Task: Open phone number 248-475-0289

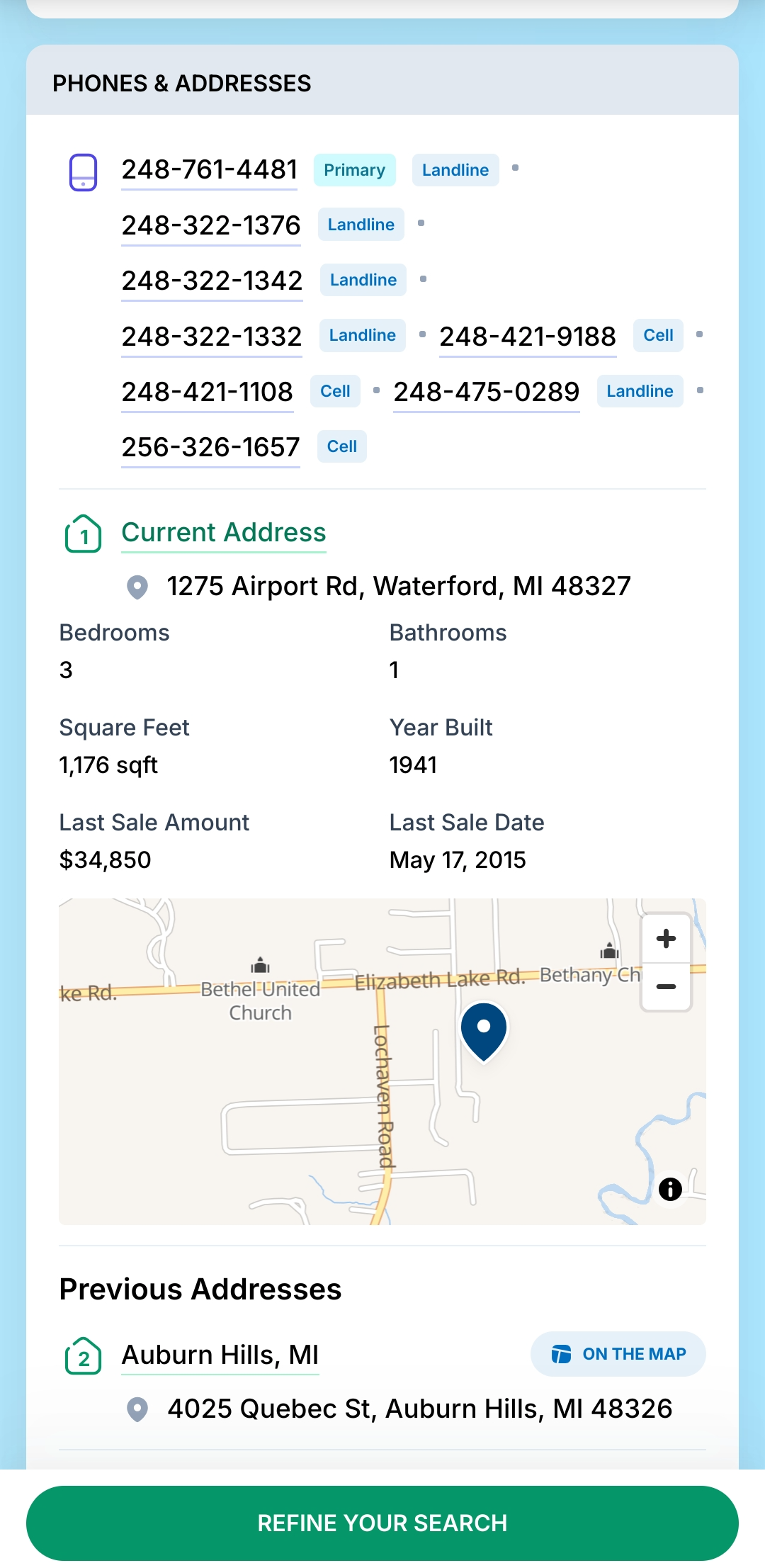Action: tap(487, 392)
